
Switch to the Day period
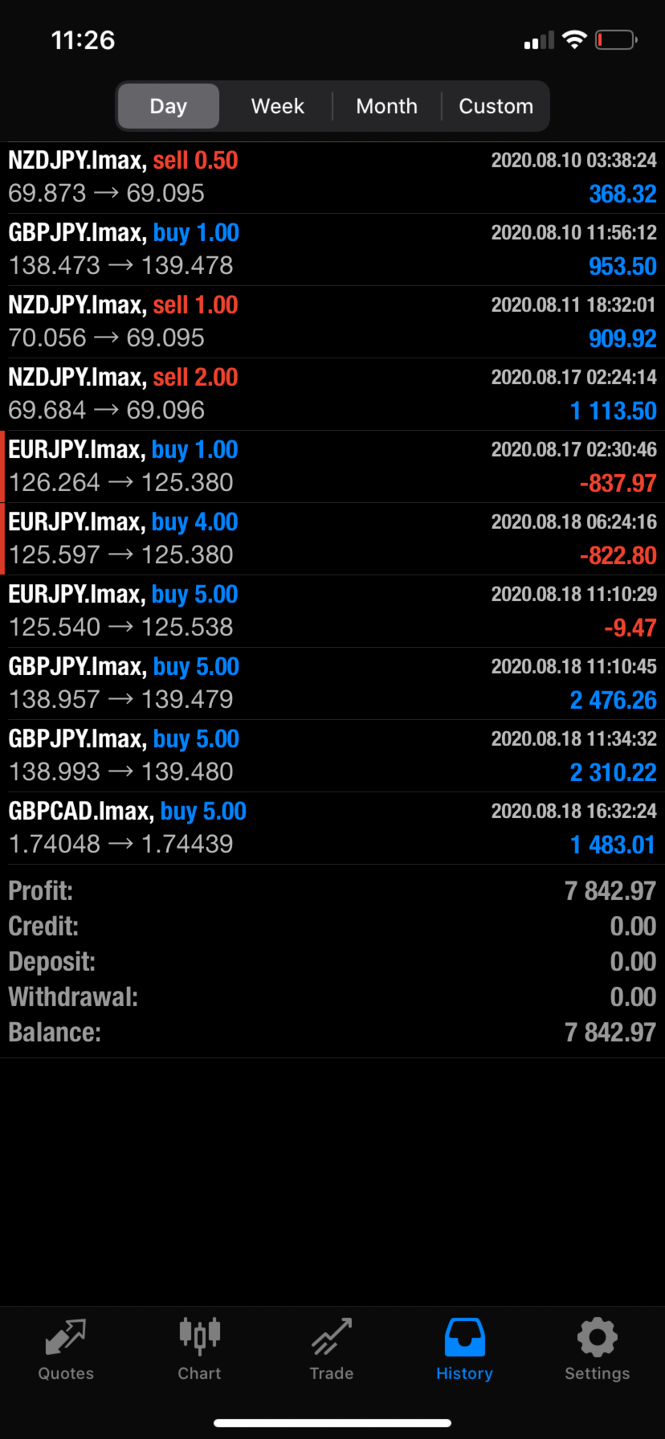point(168,106)
